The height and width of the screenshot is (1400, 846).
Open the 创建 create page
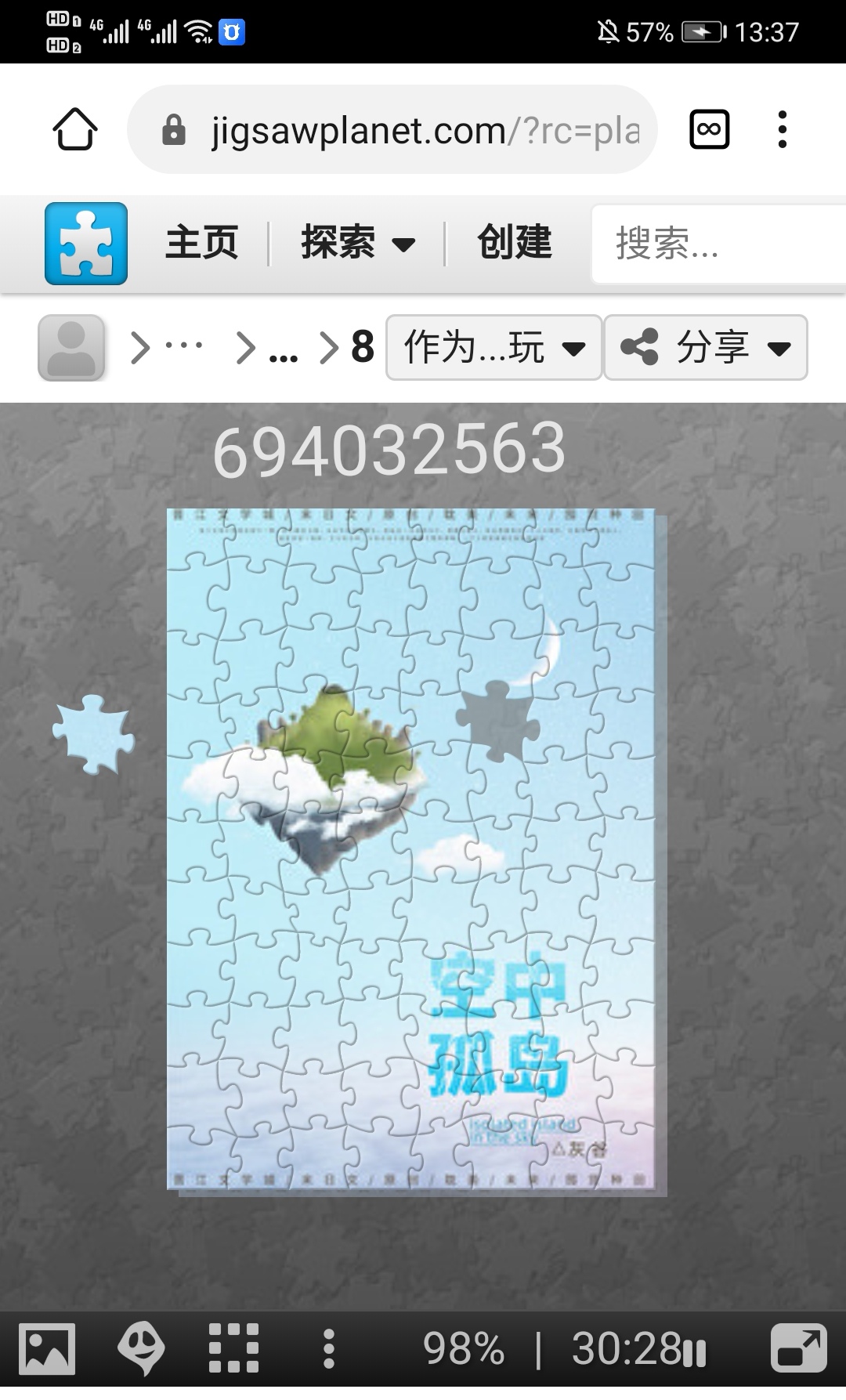point(515,242)
